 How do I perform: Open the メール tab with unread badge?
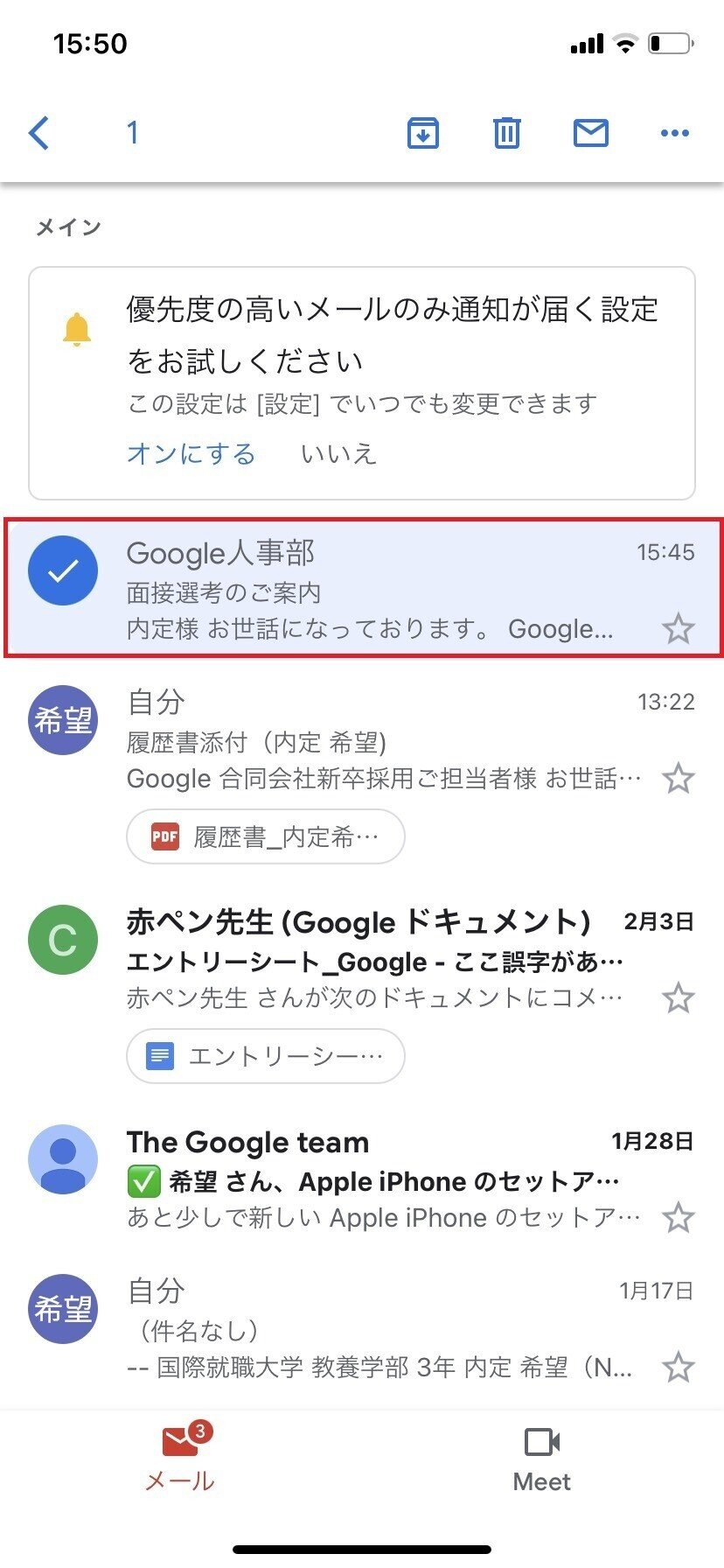tap(179, 1461)
